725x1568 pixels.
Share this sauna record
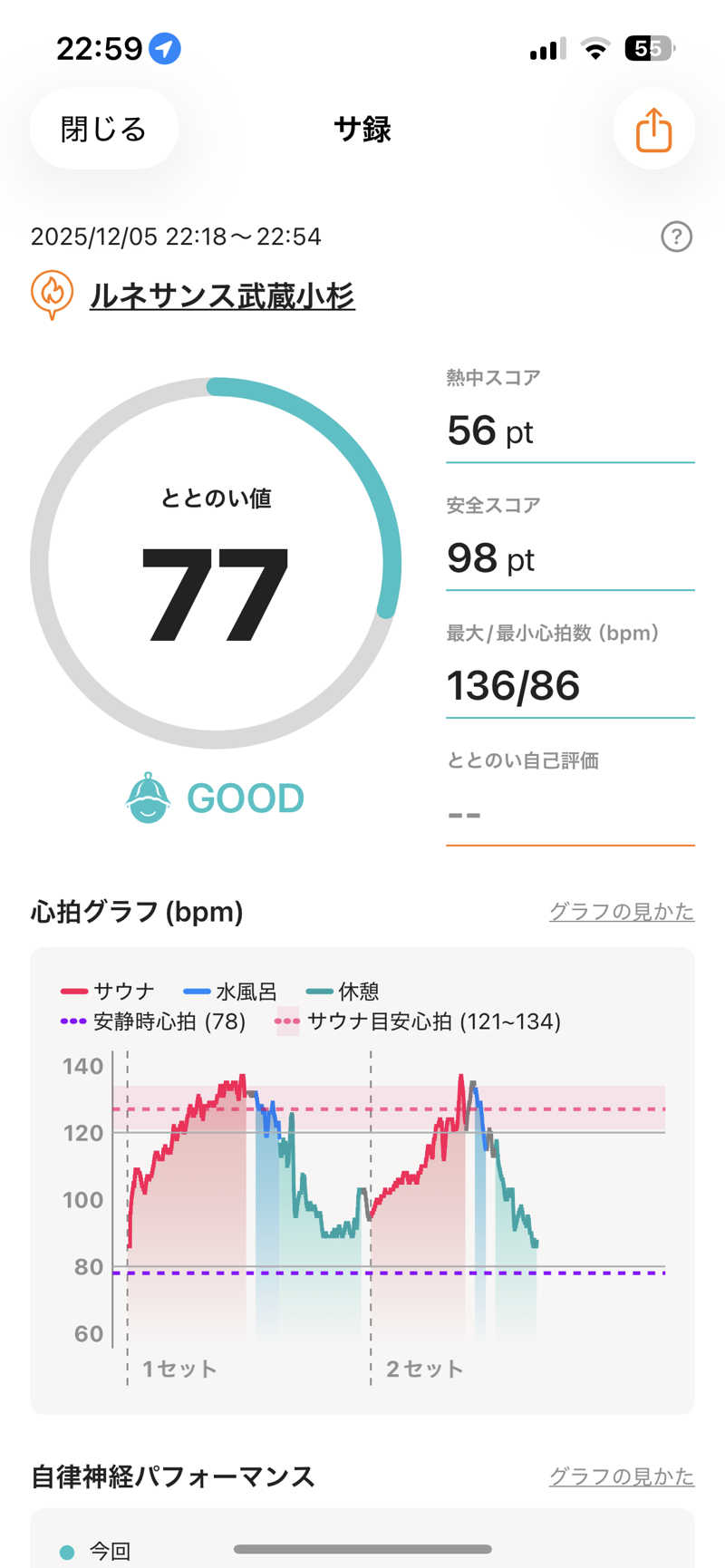(x=653, y=130)
